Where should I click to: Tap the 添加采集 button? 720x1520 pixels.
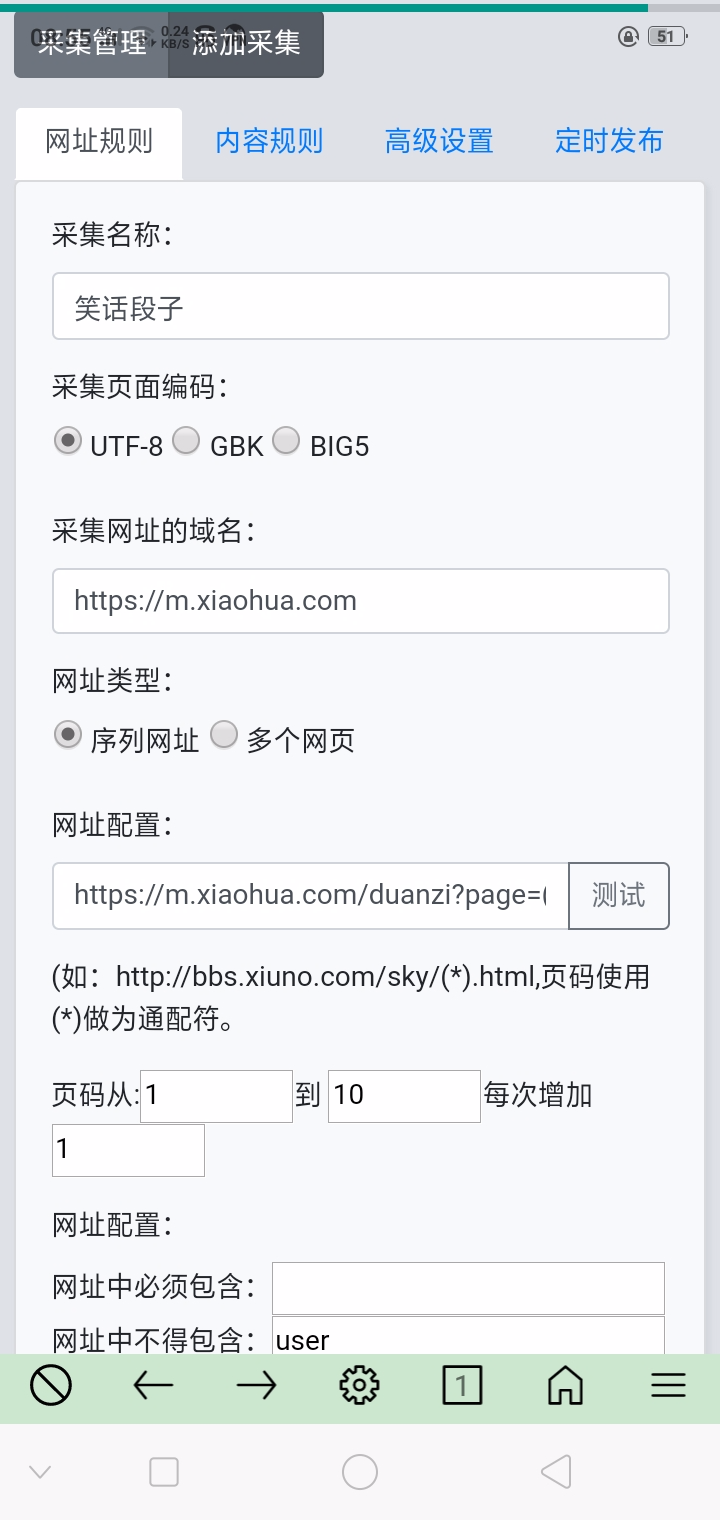coord(246,44)
